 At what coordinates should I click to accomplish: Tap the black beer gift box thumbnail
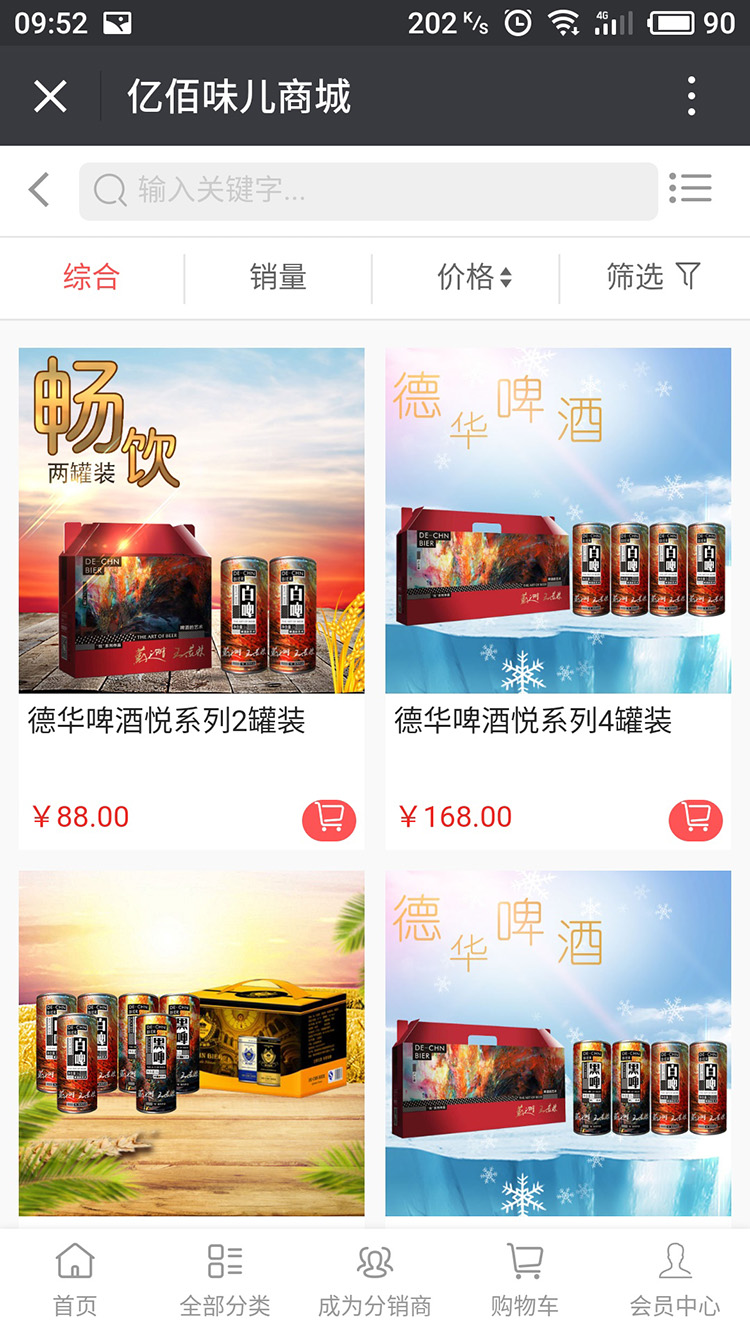191,1045
